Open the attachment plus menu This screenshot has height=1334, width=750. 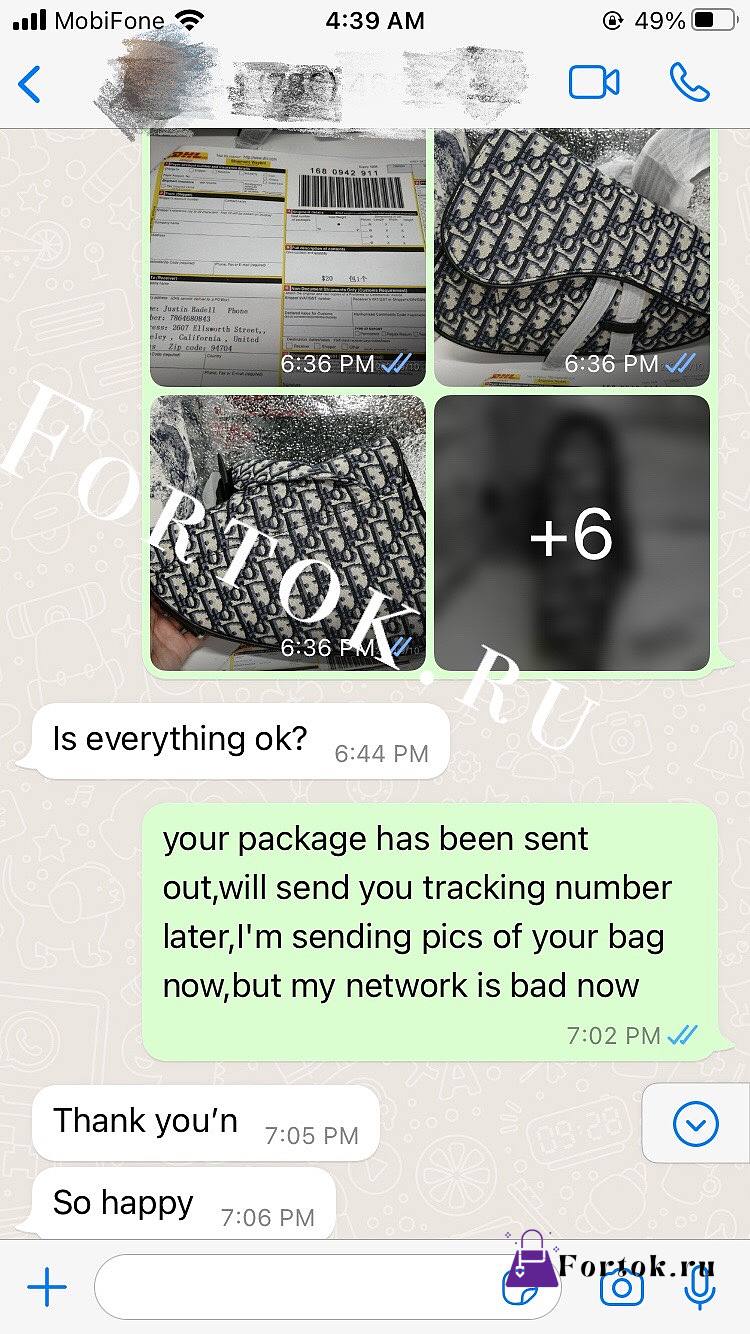46,1287
